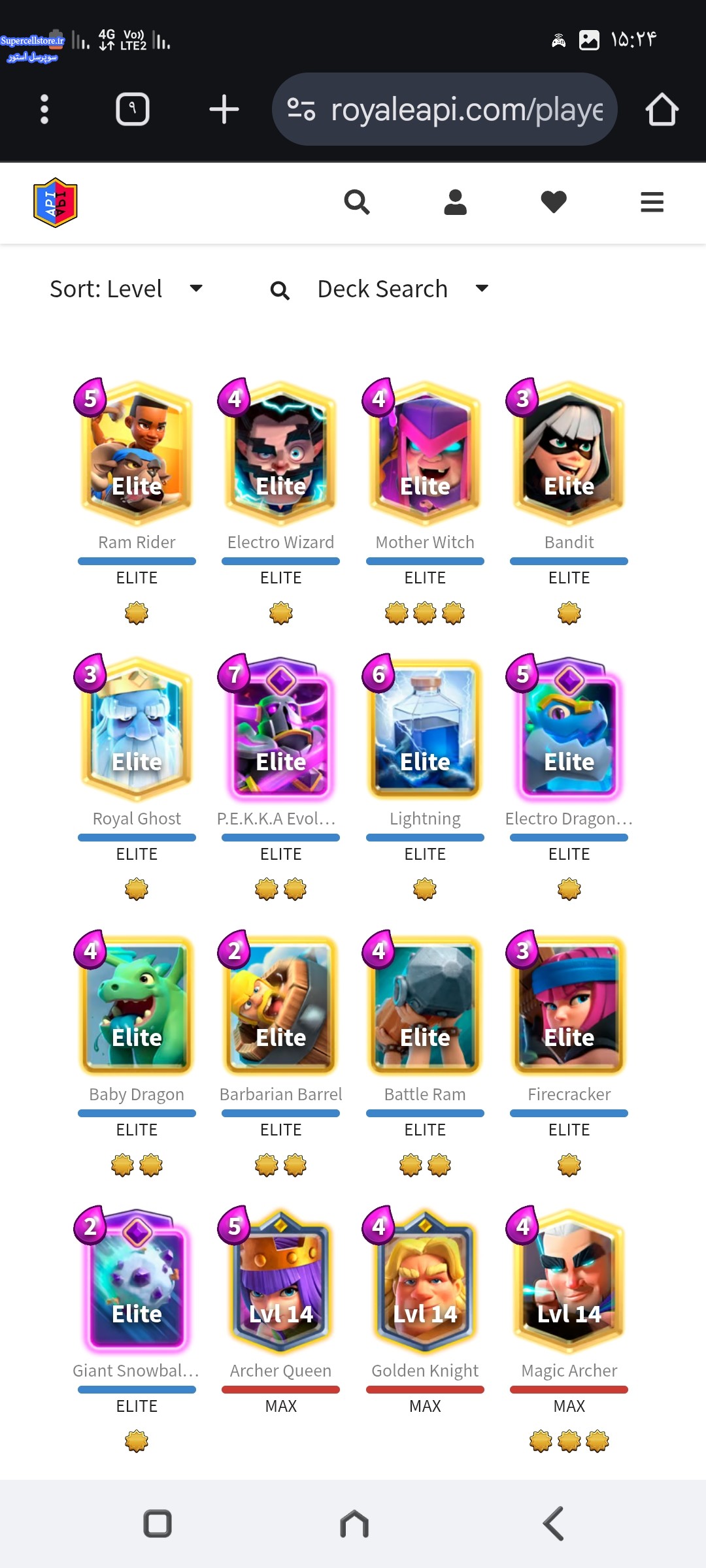Tap the royaleapi.com address bar
706x1568 pixels.
(x=445, y=109)
